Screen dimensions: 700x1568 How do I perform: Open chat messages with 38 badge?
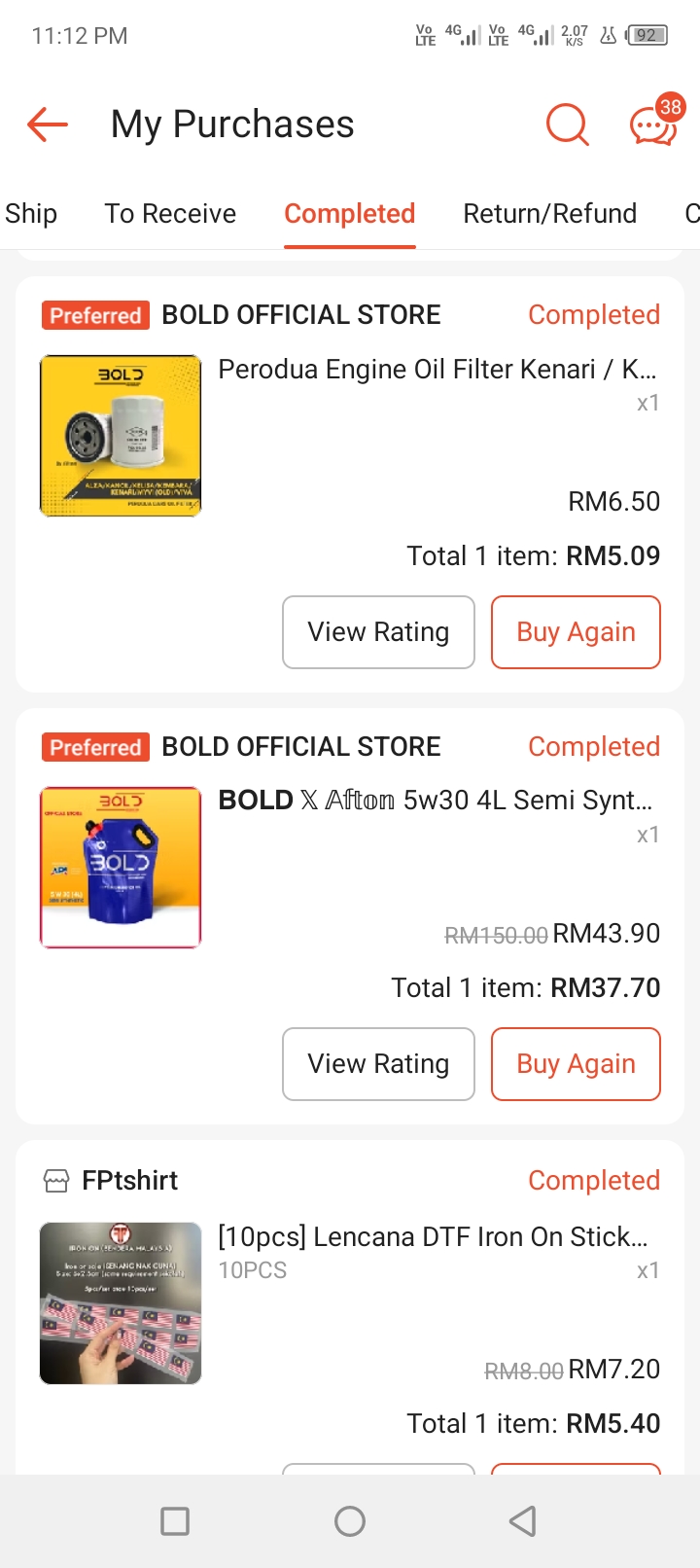(x=653, y=125)
